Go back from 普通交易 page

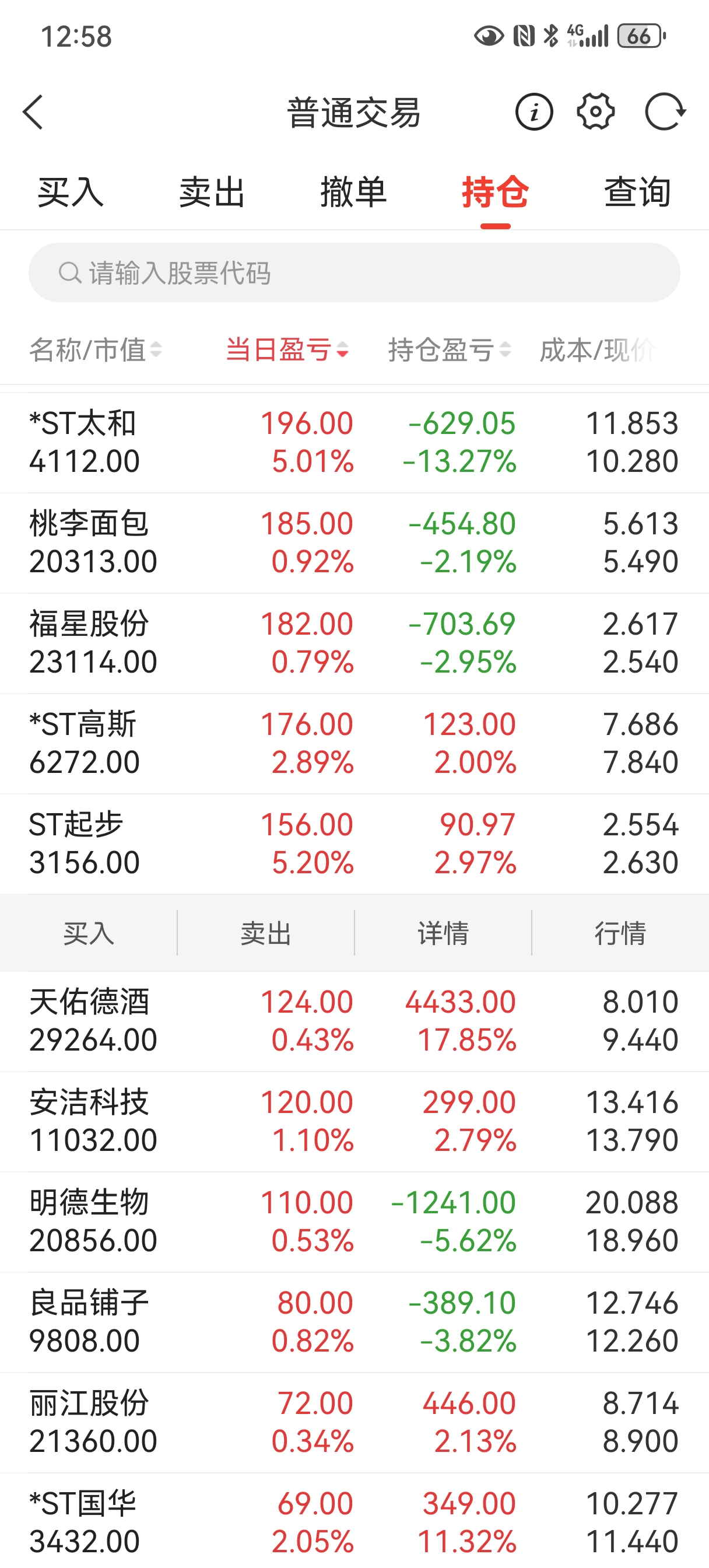pos(33,112)
